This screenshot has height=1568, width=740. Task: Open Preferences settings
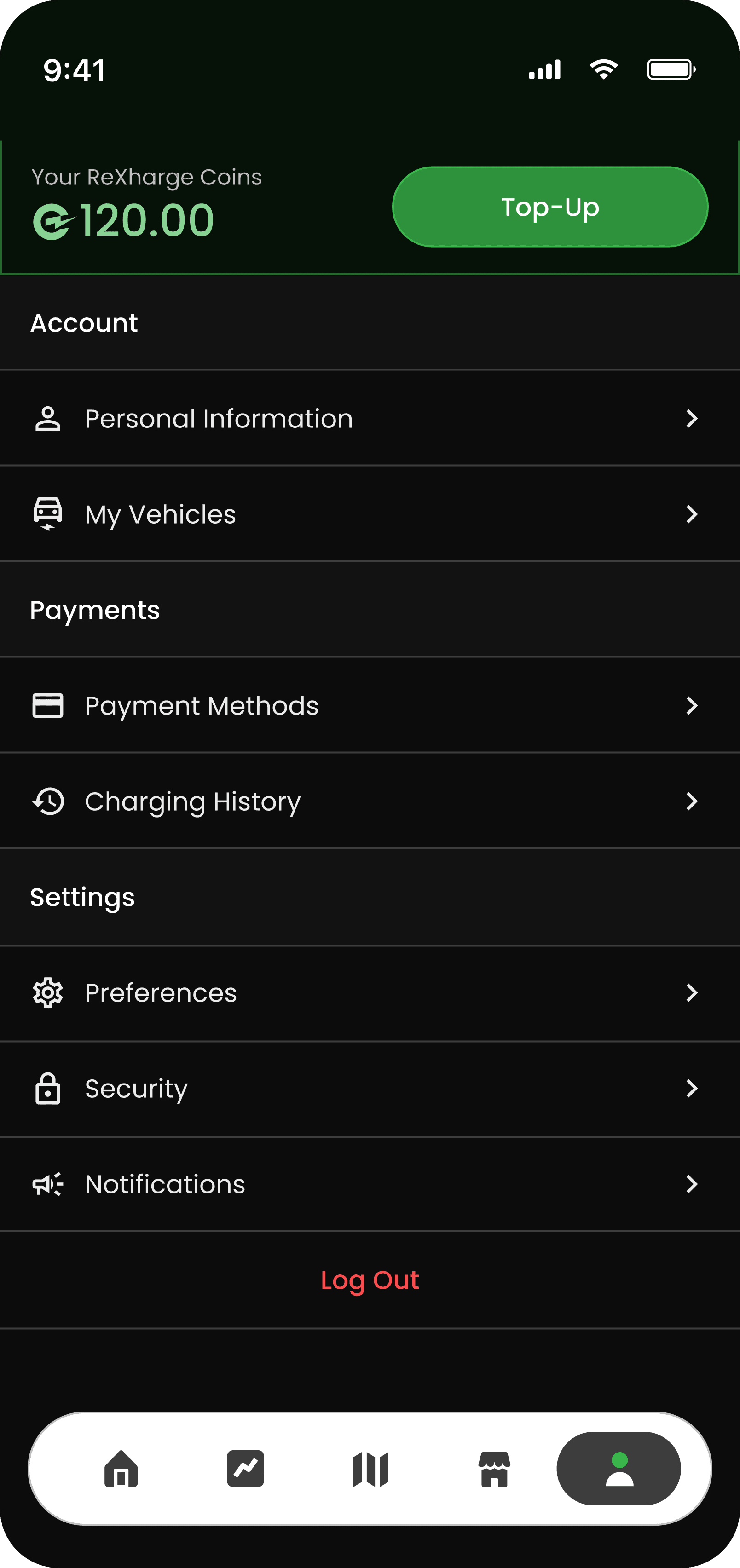coord(369,993)
